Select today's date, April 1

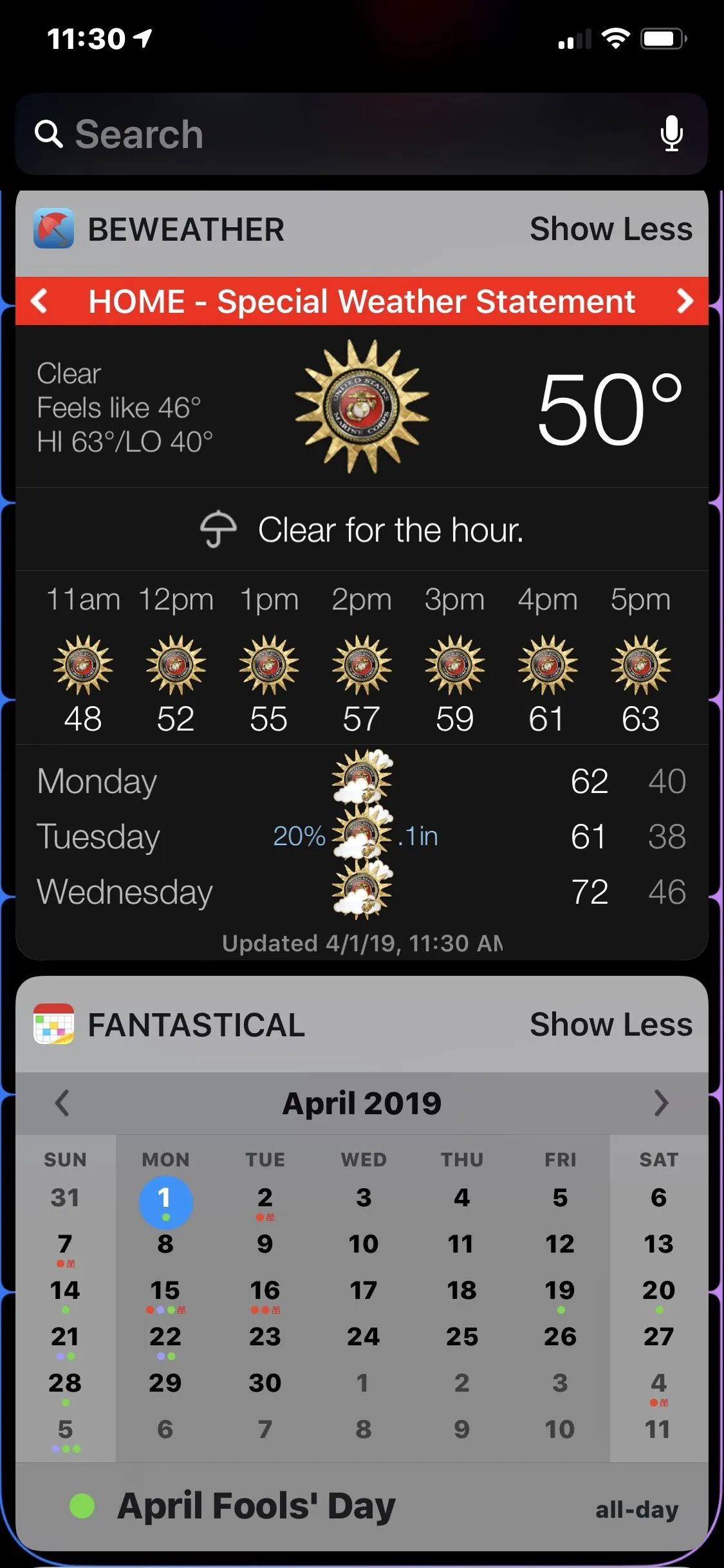165,1200
